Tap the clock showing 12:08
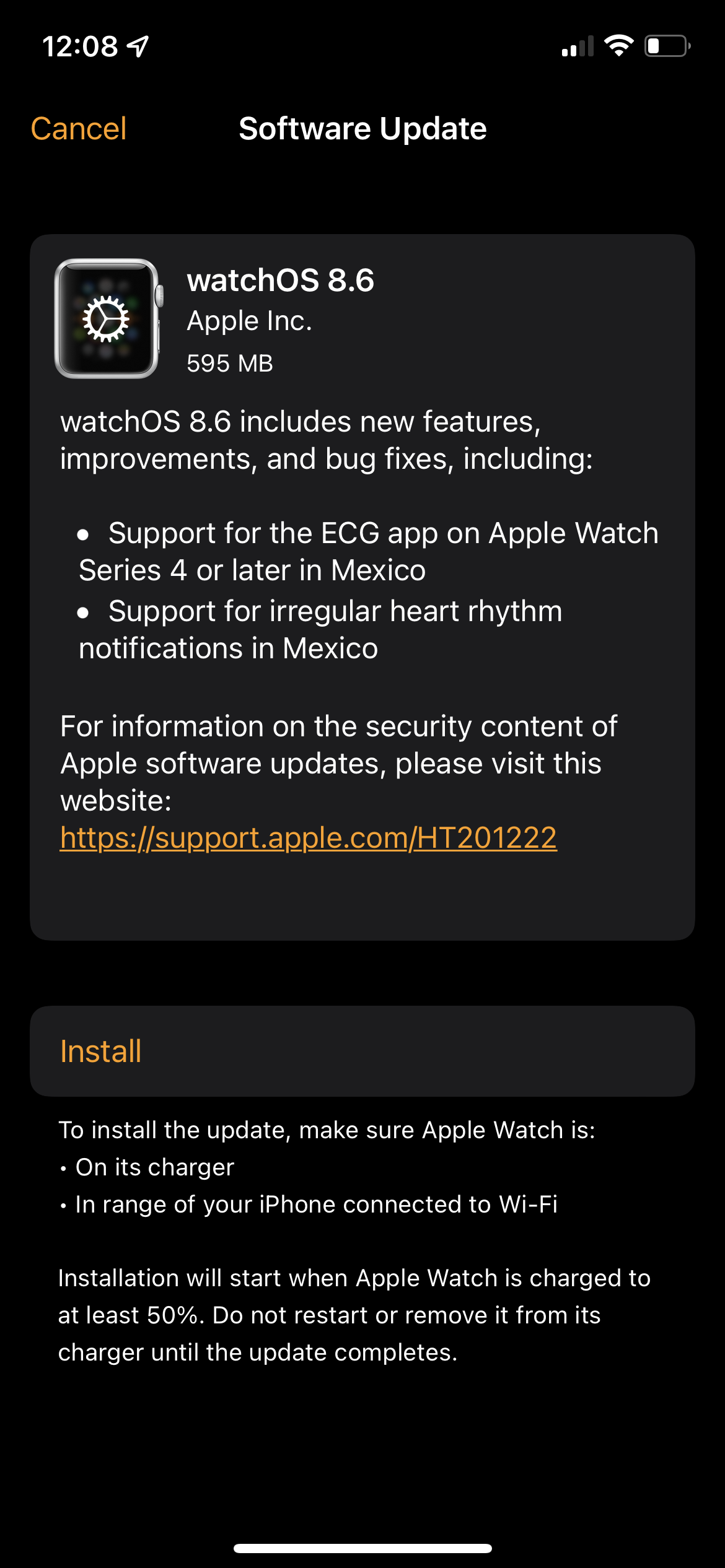 click(81, 45)
